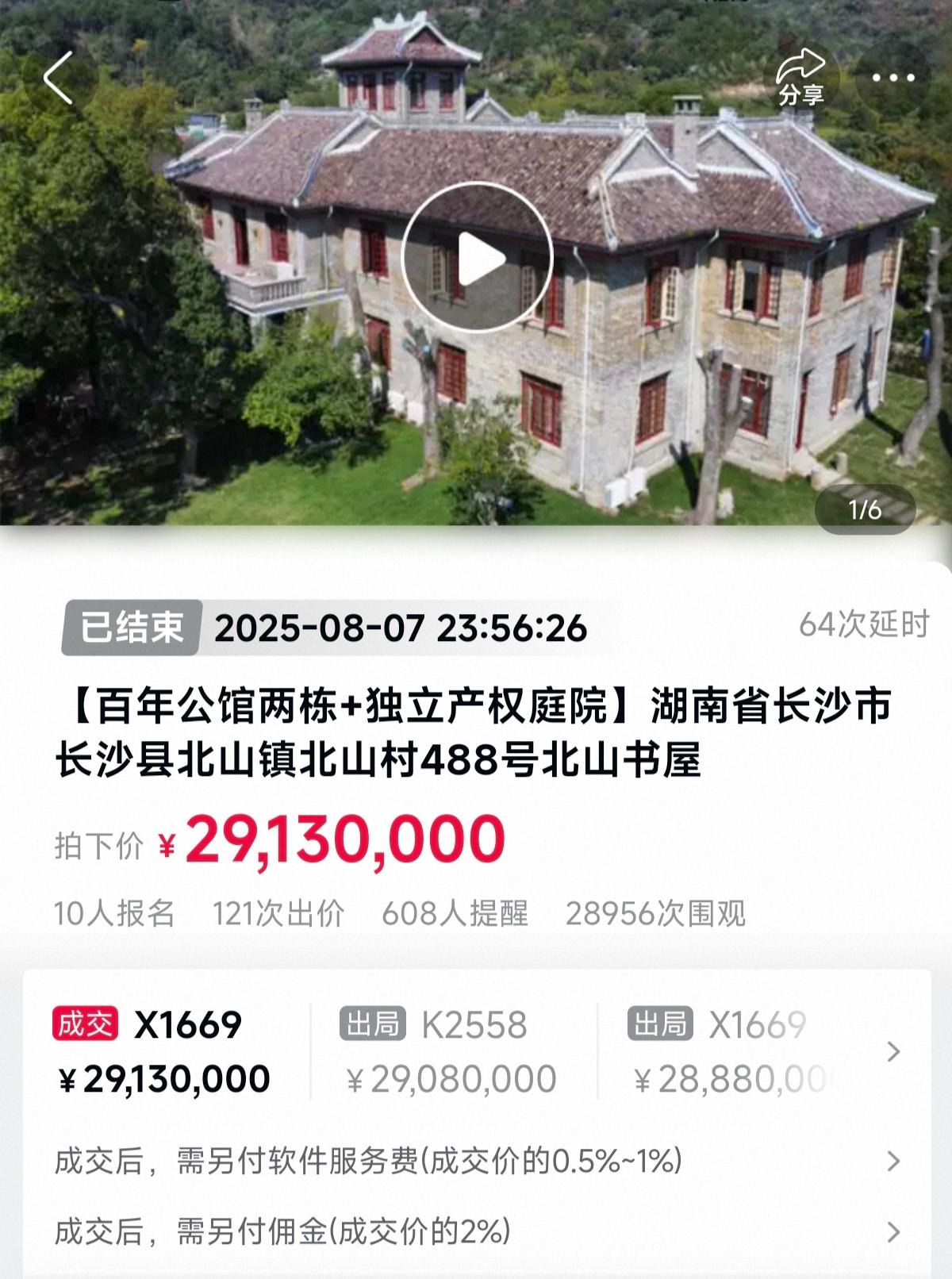View the 2% commission details
Viewport: 952px width, 1279px height.
pos(893,1232)
